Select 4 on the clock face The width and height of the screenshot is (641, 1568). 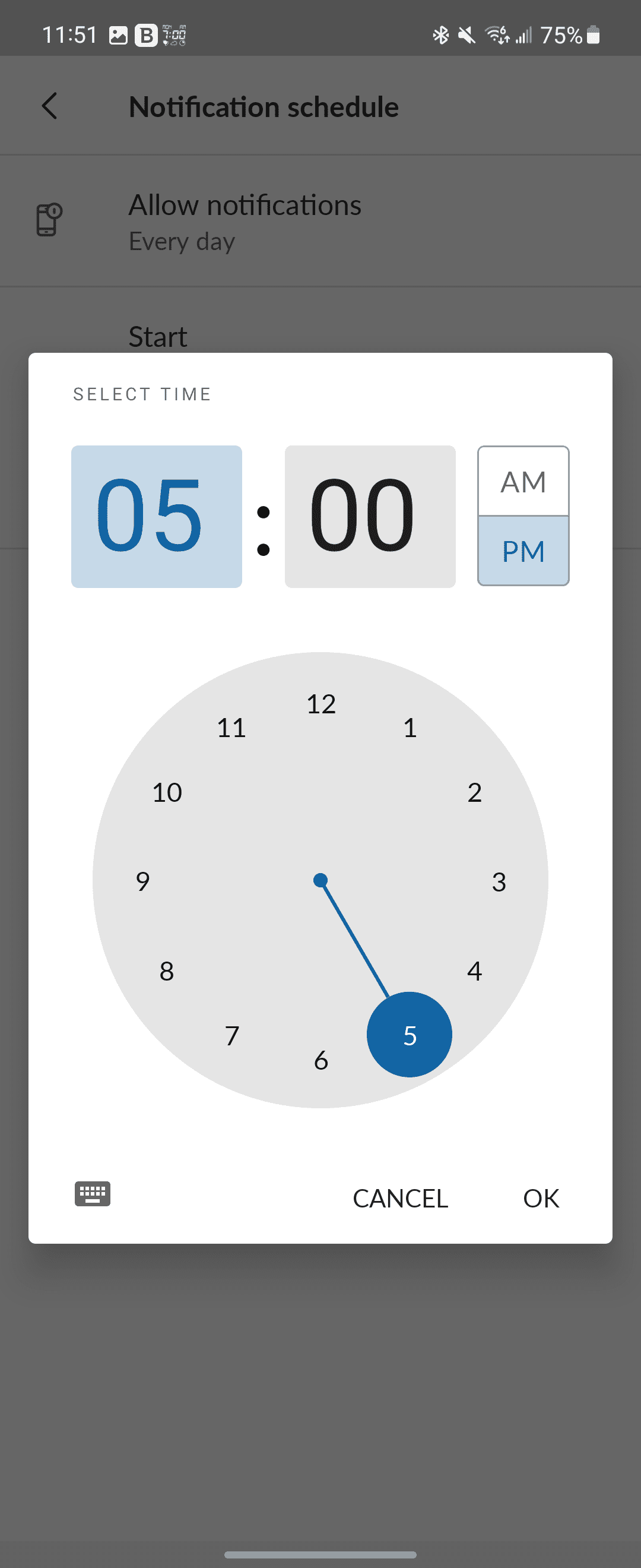(474, 970)
